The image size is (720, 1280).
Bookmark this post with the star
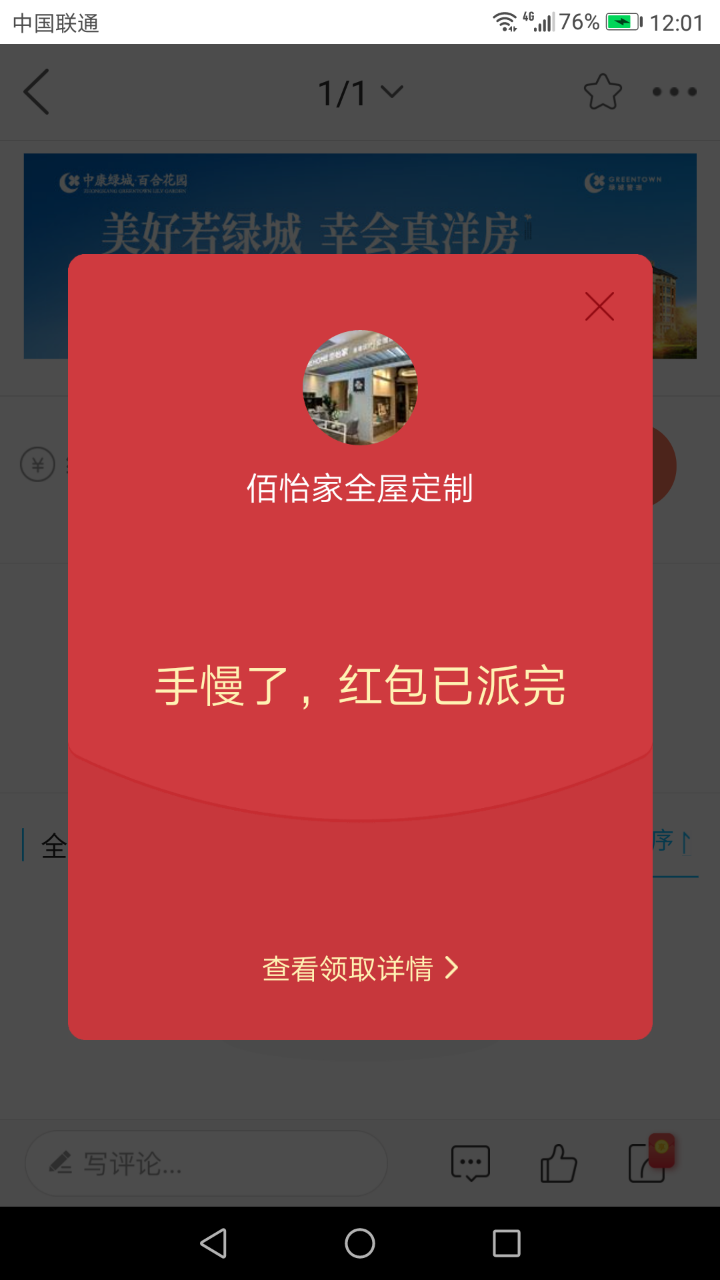coord(603,92)
